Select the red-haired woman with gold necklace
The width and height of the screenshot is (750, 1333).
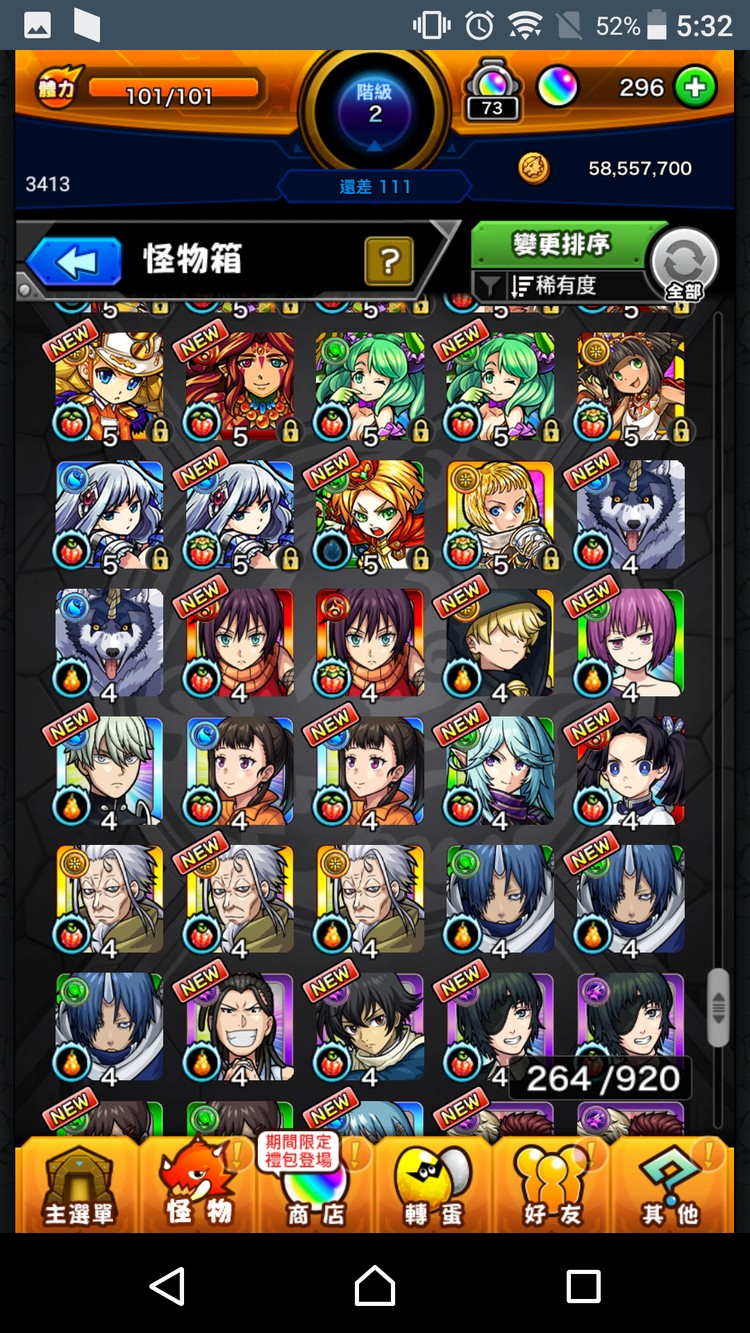point(240,387)
